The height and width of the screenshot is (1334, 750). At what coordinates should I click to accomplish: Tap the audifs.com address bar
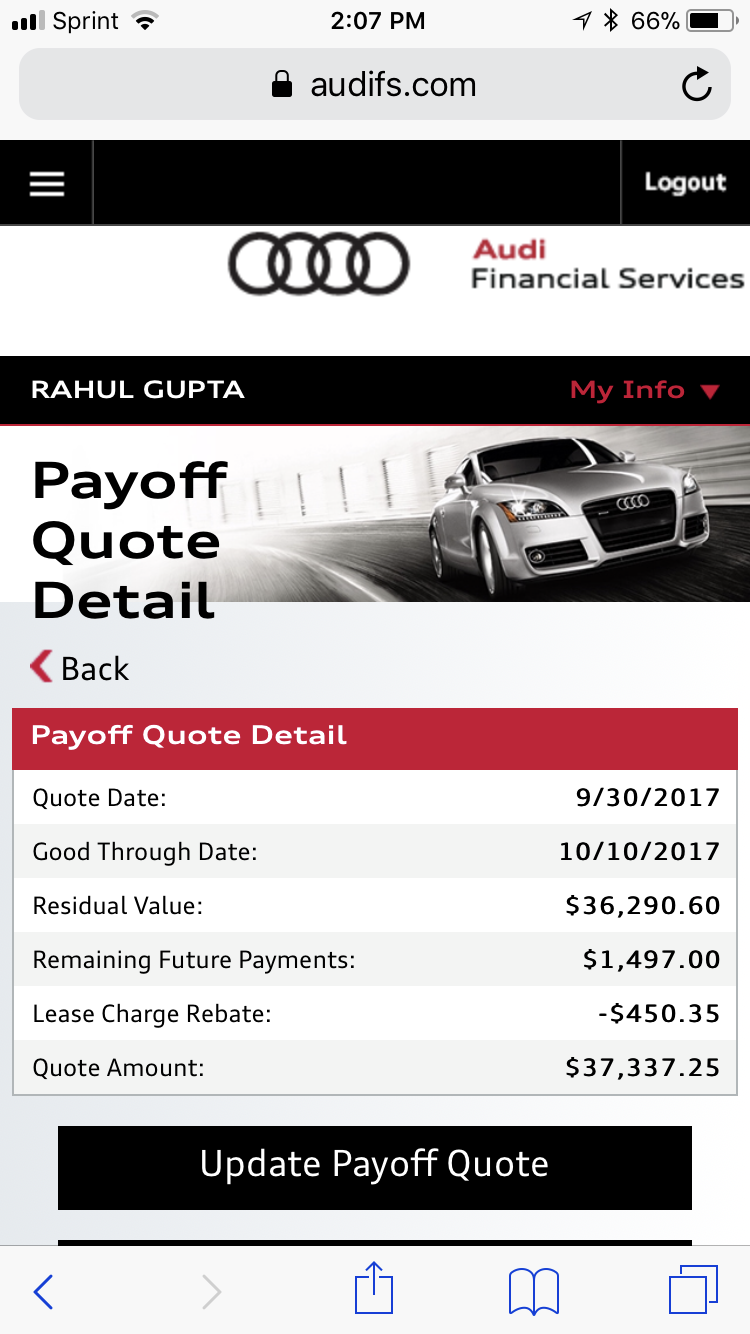pyautogui.click(x=374, y=85)
